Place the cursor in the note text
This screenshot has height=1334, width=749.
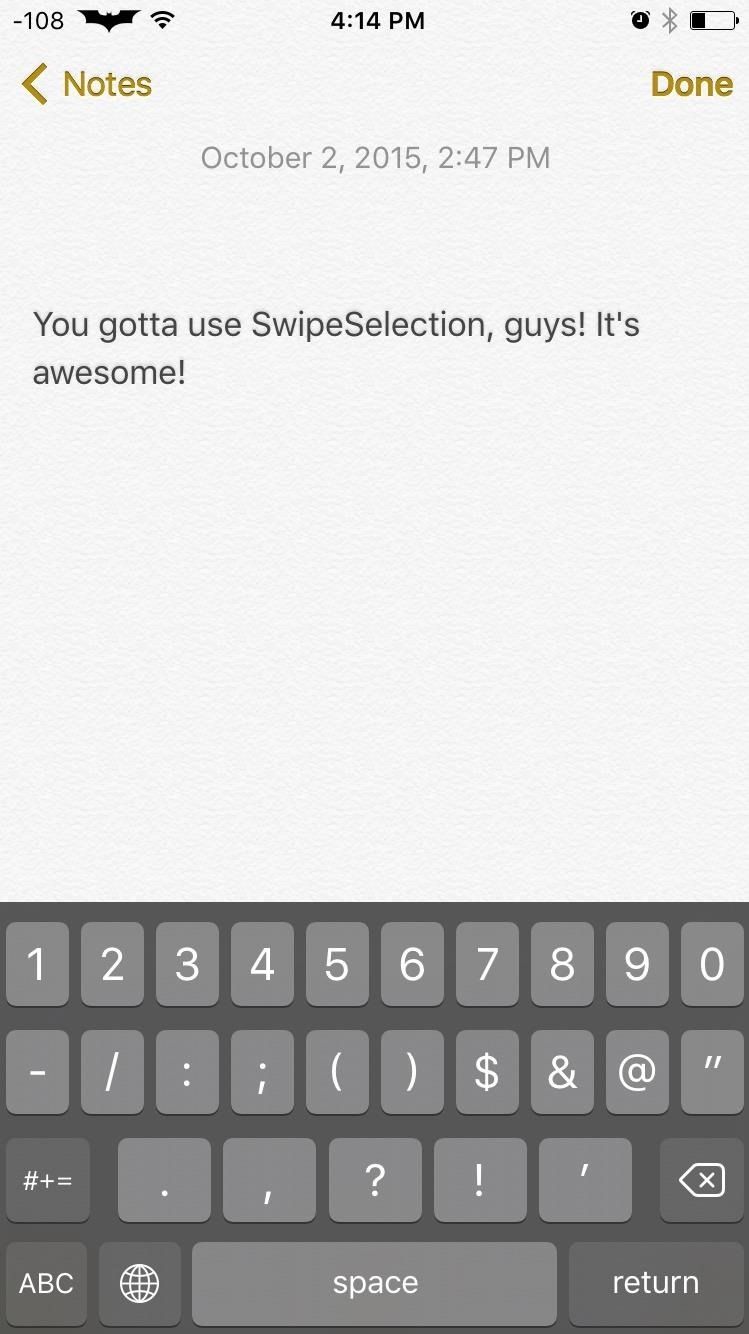coord(335,348)
